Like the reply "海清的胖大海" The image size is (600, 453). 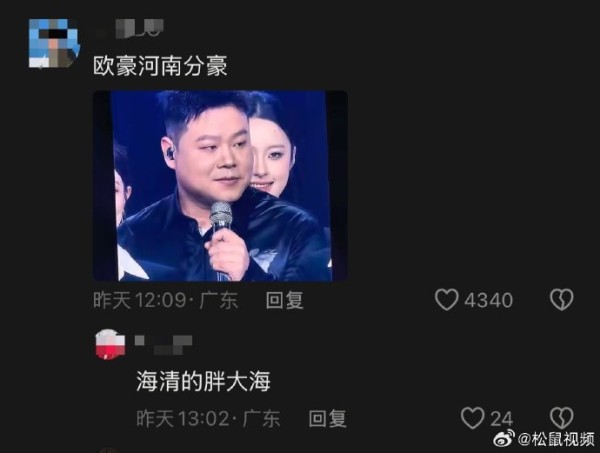[x=472, y=418]
